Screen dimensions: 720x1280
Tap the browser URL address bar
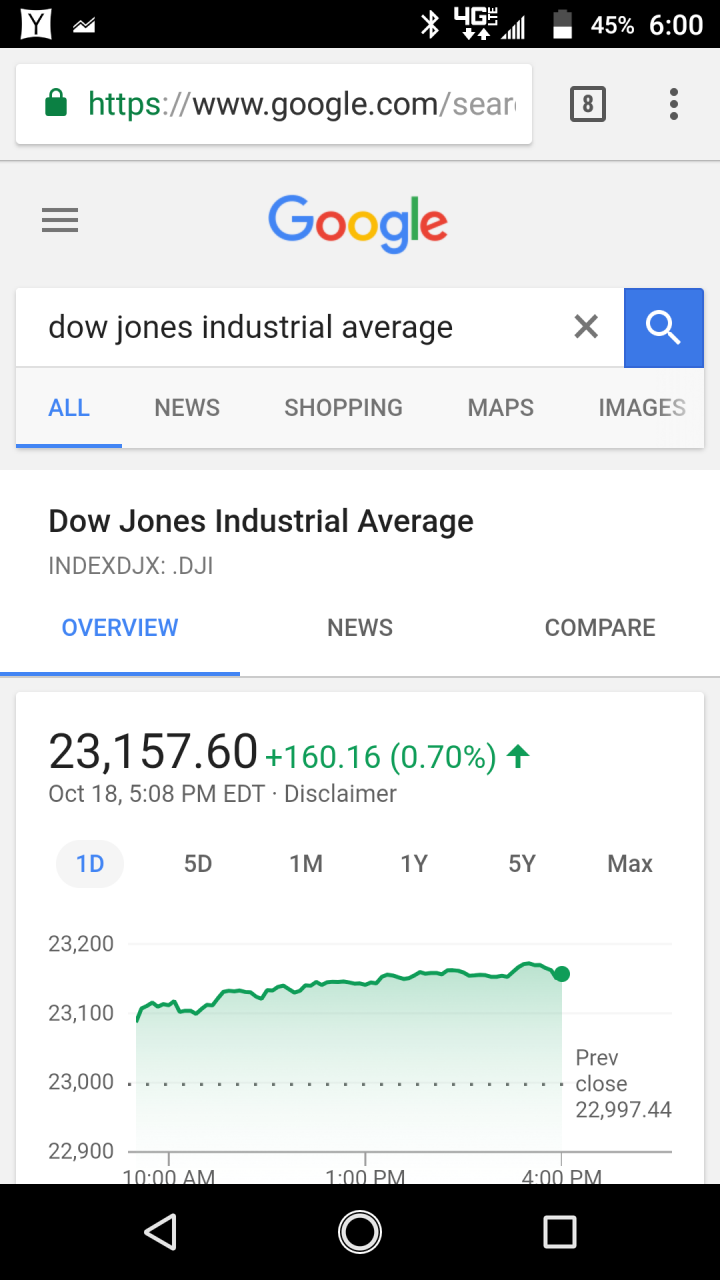(274, 104)
